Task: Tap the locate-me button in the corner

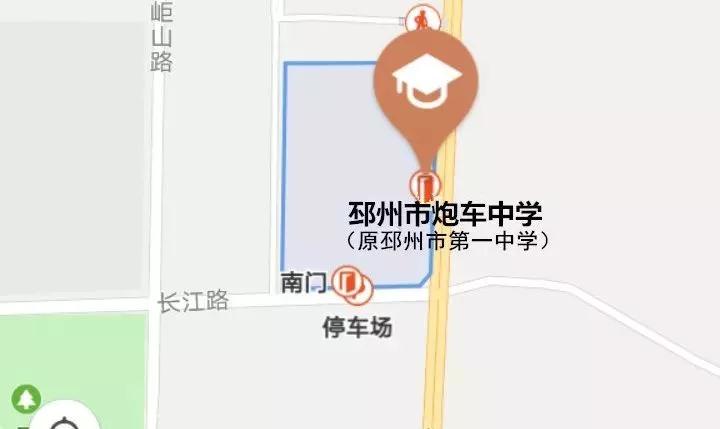Action: pyautogui.click(x=66, y=420)
